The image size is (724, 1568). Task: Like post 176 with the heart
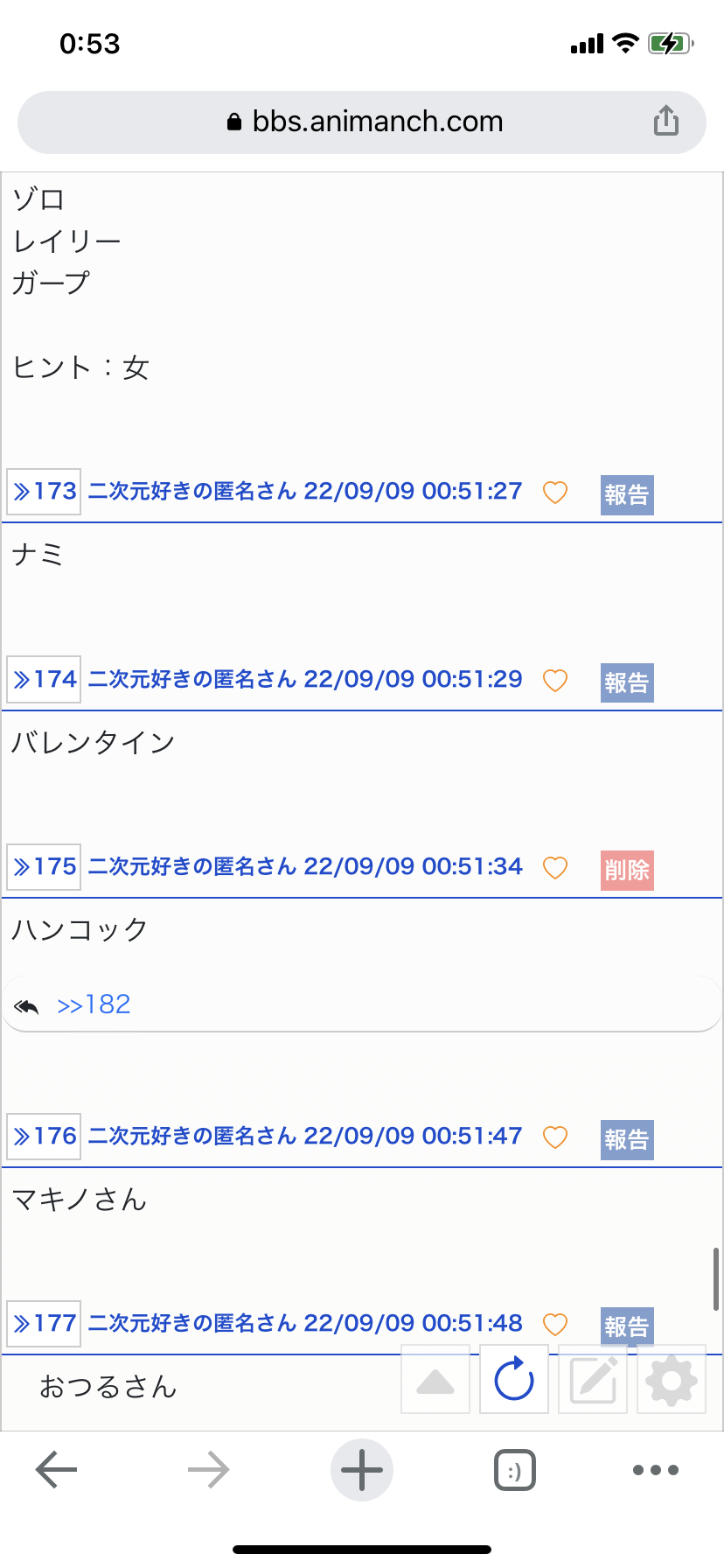pos(555,1137)
